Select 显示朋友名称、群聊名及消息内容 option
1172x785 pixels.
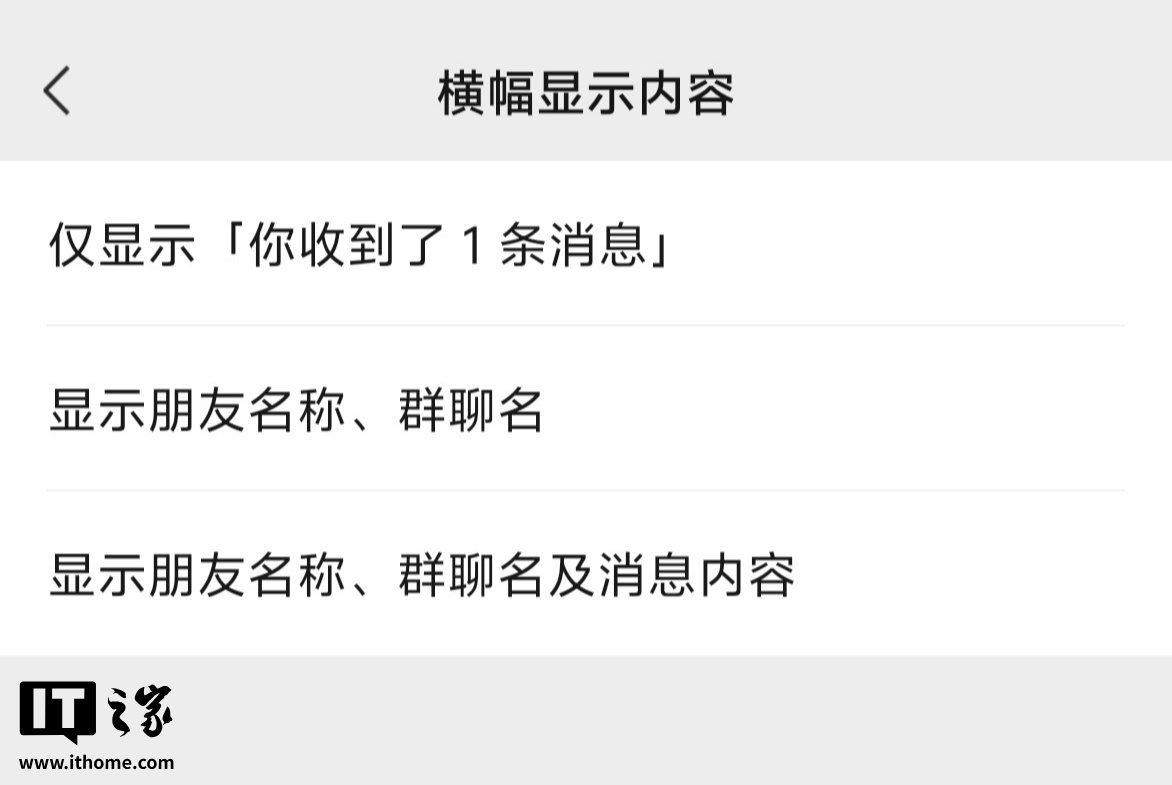[x=421, y=575]
